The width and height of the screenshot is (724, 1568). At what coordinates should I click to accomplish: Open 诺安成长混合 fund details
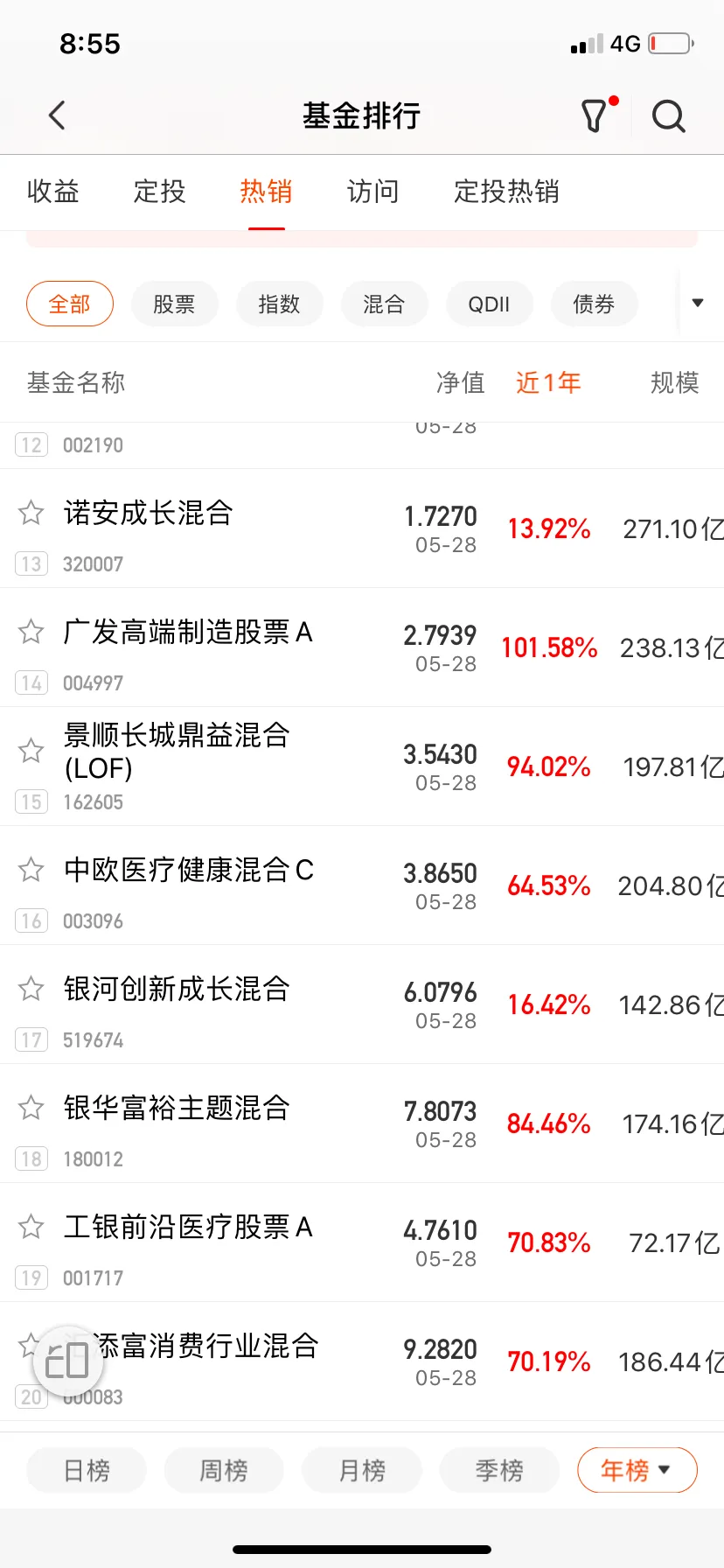pyautogui.click(x=149, y=514)
